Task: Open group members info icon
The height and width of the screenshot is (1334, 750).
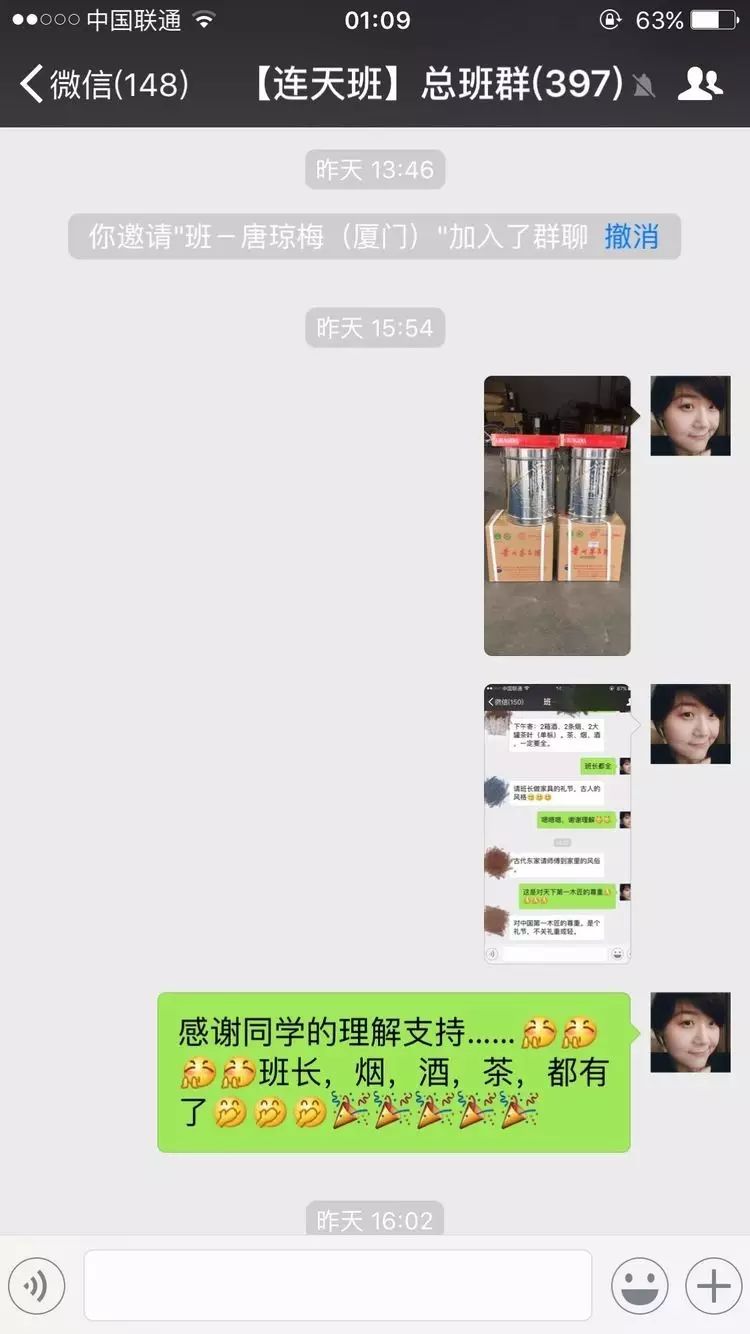Action: point(700,85)
